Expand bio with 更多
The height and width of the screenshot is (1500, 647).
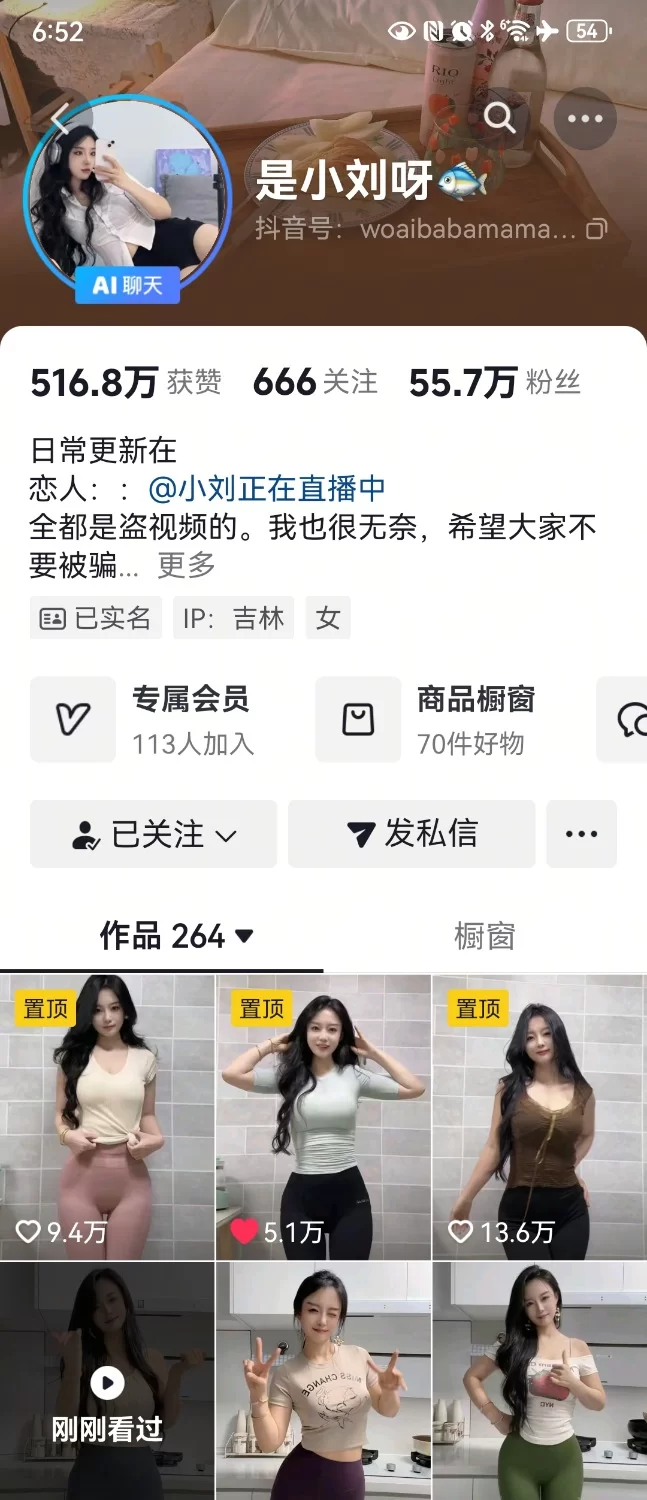[186, 565]
